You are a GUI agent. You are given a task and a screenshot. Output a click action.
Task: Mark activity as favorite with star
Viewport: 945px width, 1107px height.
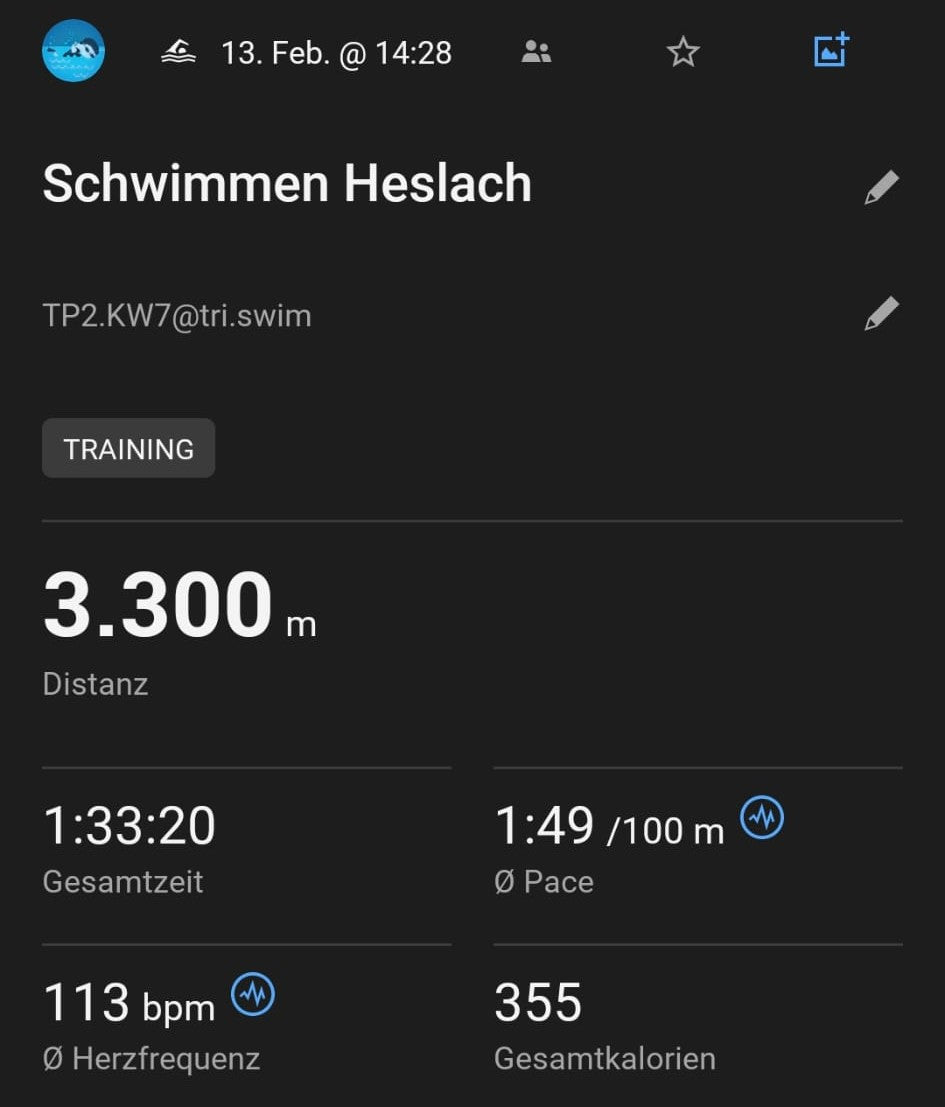click(x=683, y=52)
